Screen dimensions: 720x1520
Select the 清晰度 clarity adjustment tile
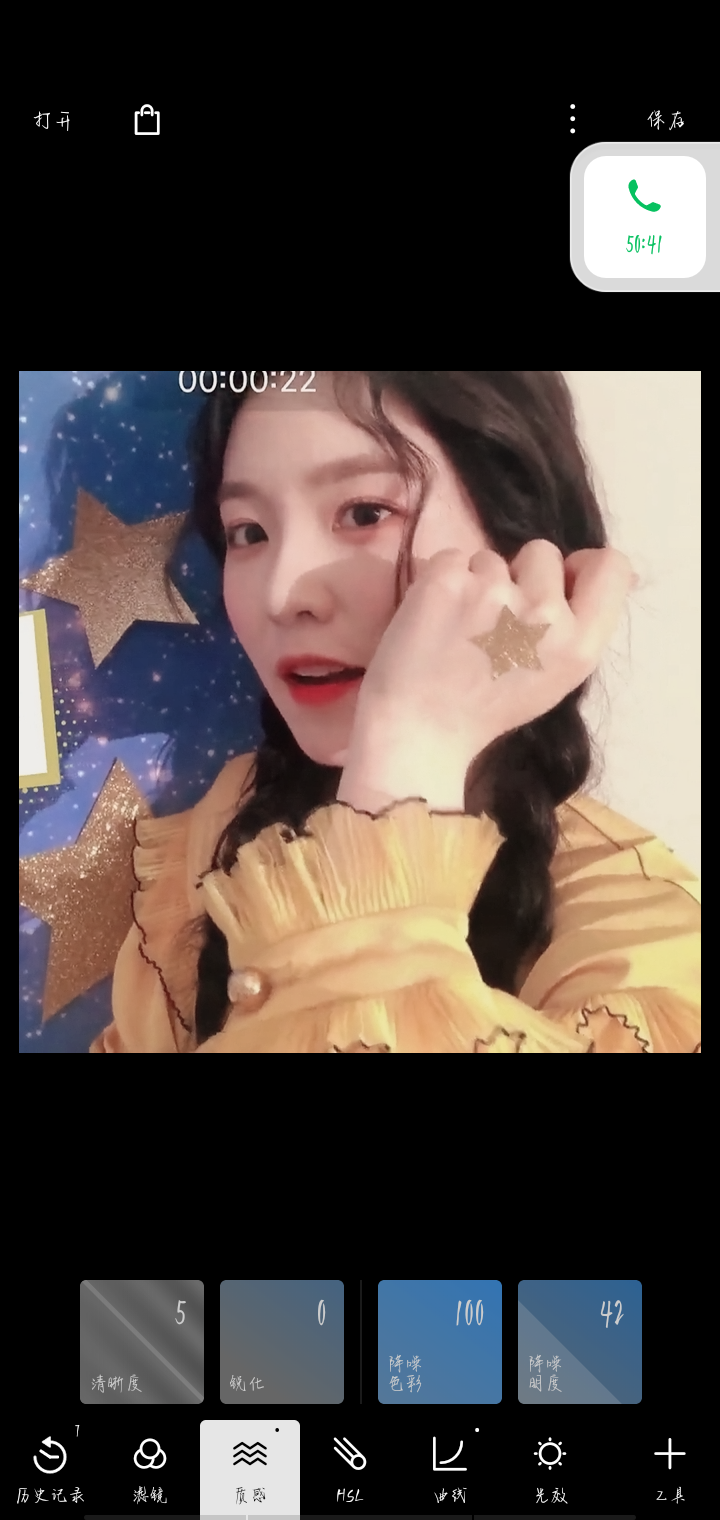[142, 1341]
